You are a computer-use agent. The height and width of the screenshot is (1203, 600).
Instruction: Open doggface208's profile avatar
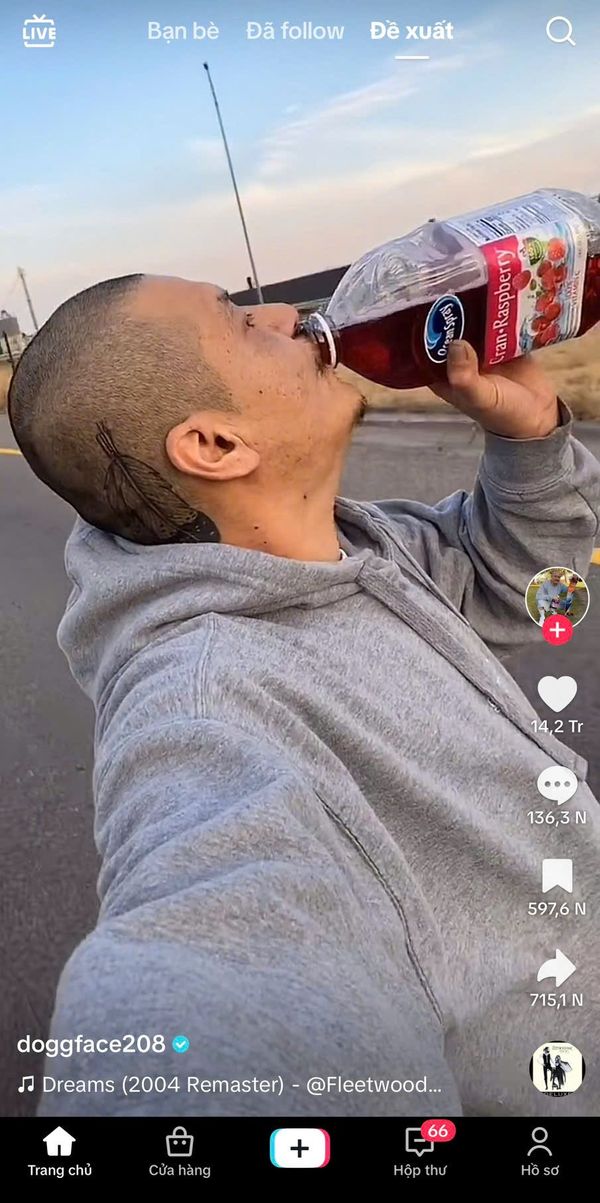(557, 596)
